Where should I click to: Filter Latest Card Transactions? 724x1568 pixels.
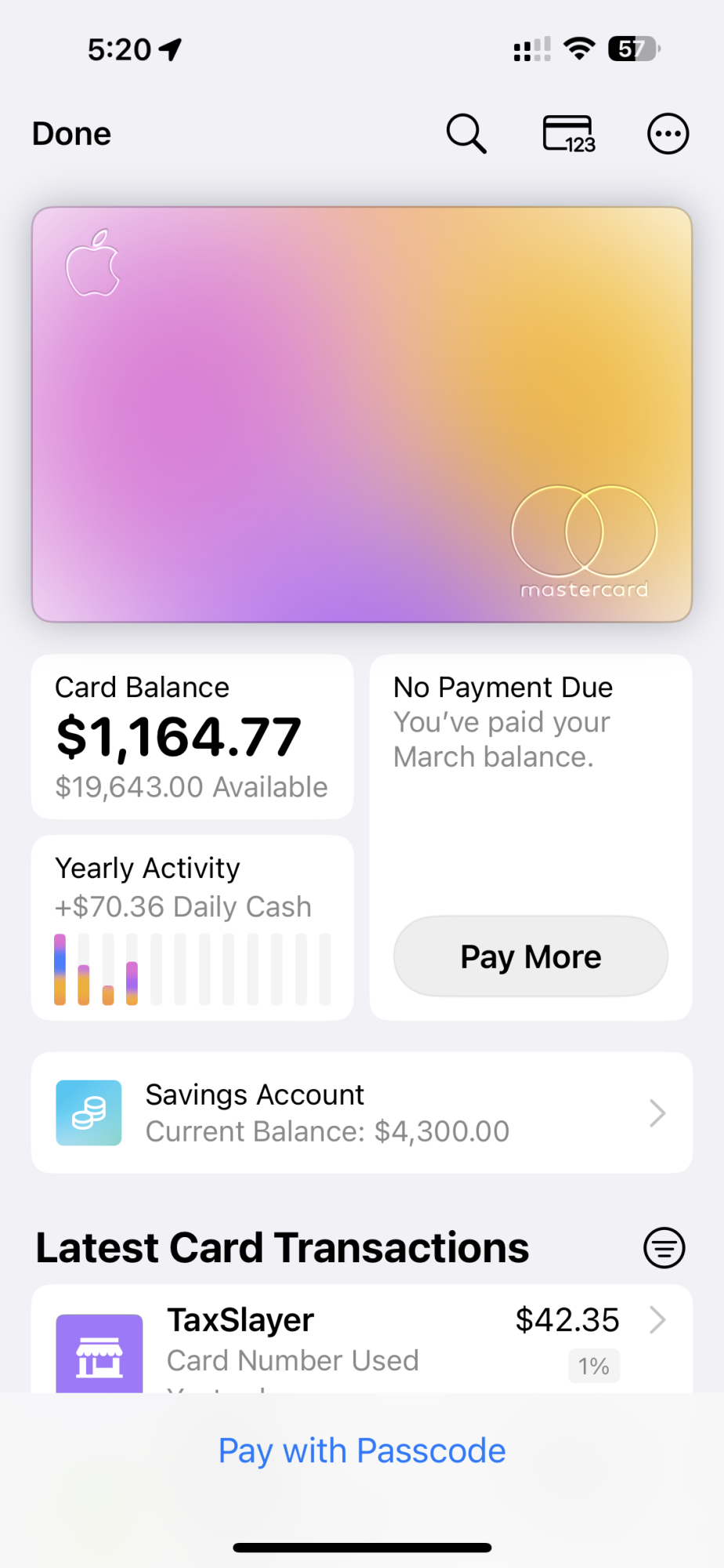click(664, 1247)
